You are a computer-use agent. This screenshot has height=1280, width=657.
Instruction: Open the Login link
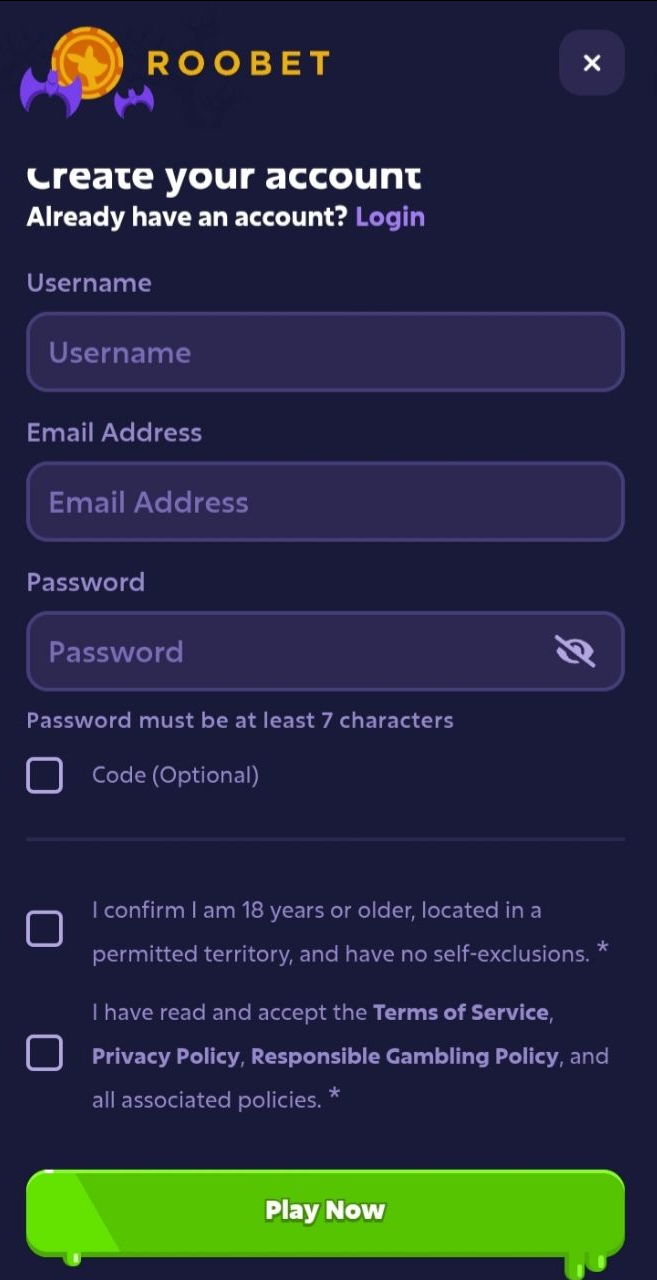point(390,217)
